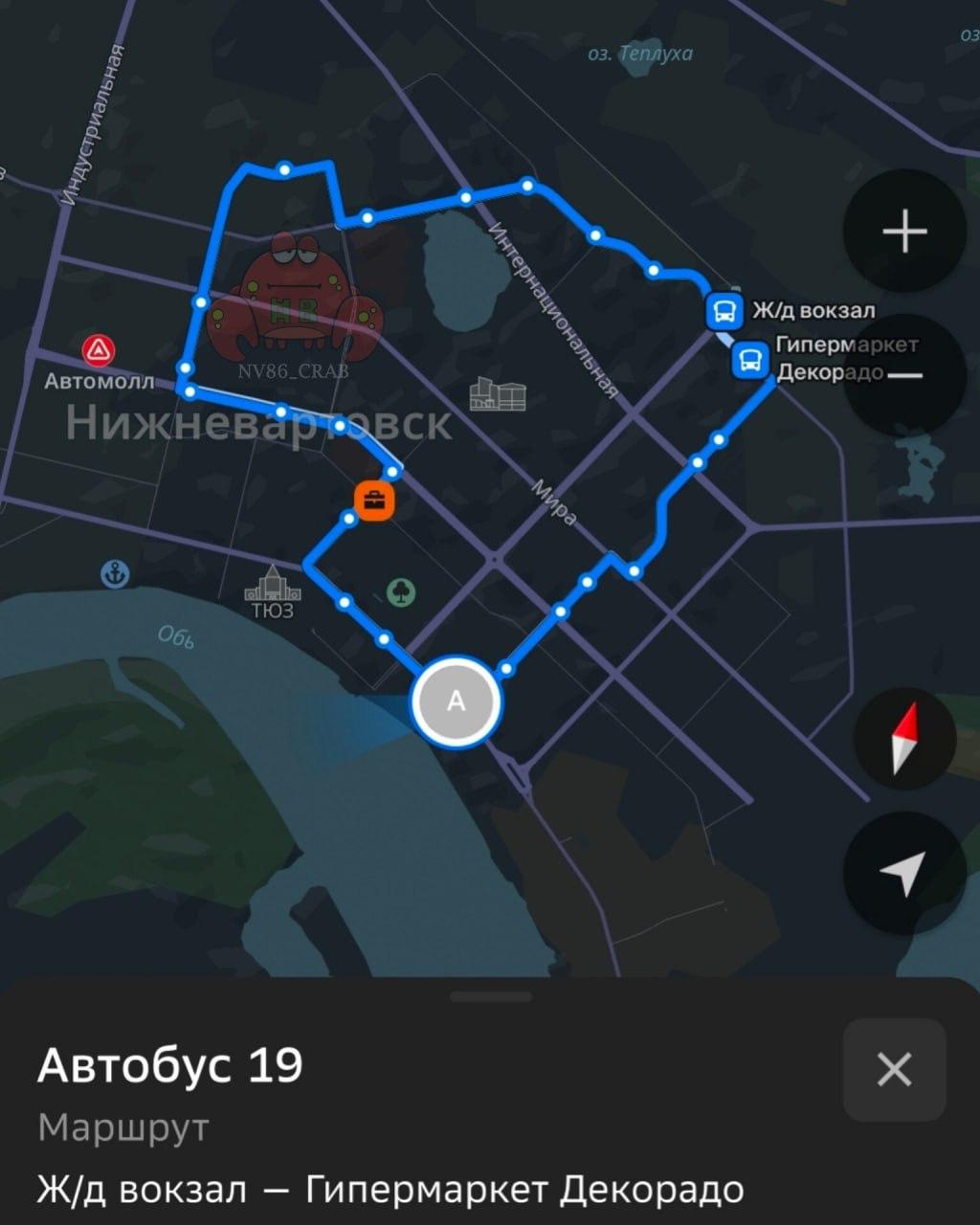Tap the zoom-in plus button
The height and width of the screenshot is (1225, 980).
pos(905,231)
